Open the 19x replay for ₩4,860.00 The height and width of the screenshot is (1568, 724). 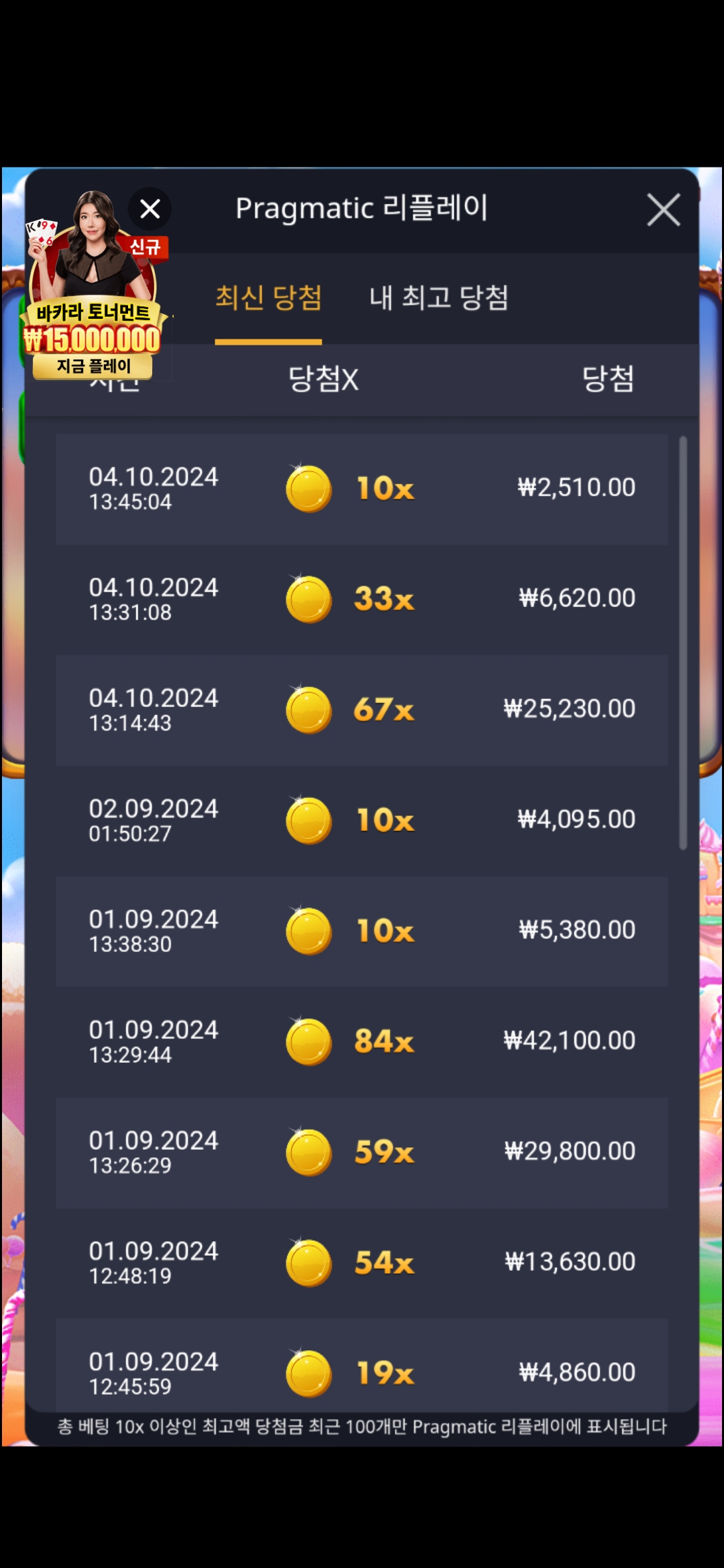362,1365
